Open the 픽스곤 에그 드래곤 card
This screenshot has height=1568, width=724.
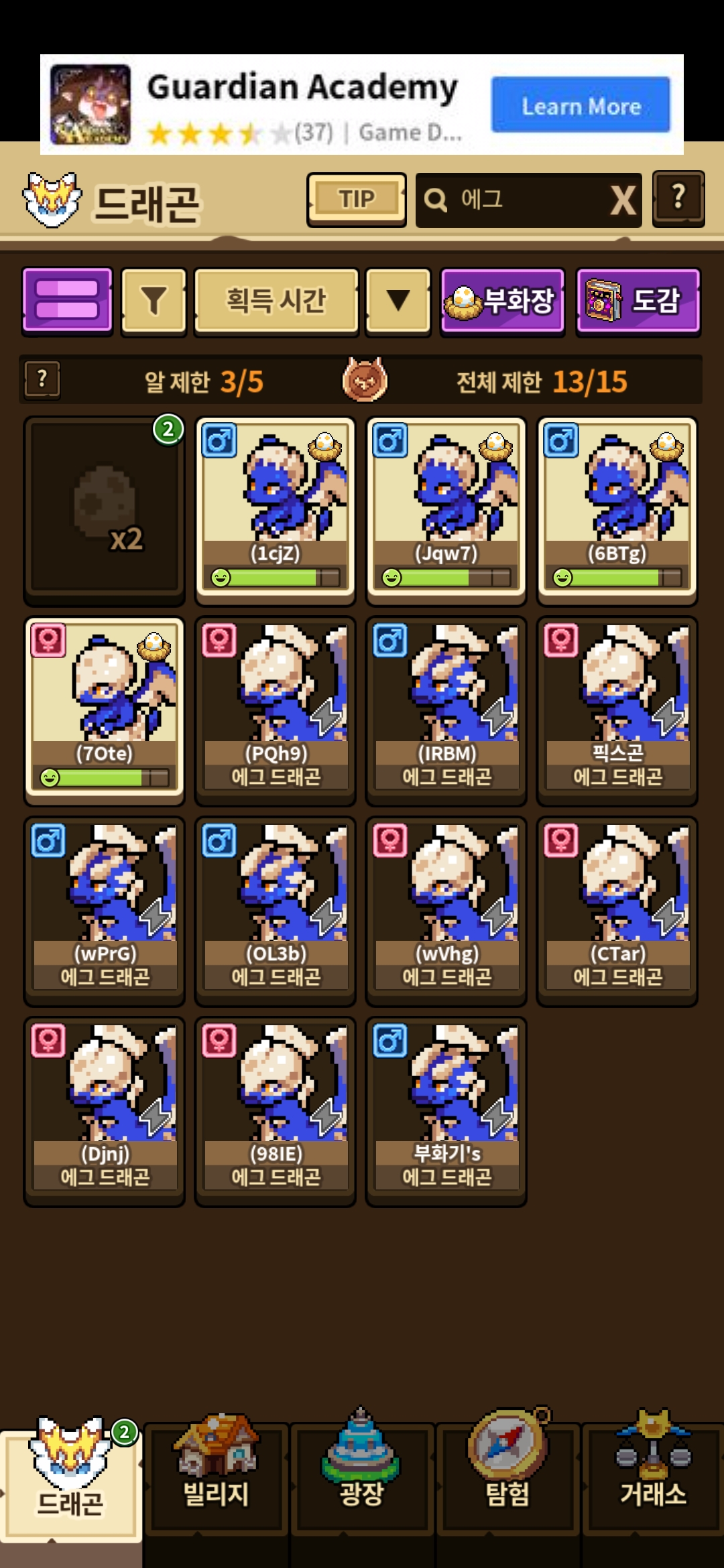617,711
